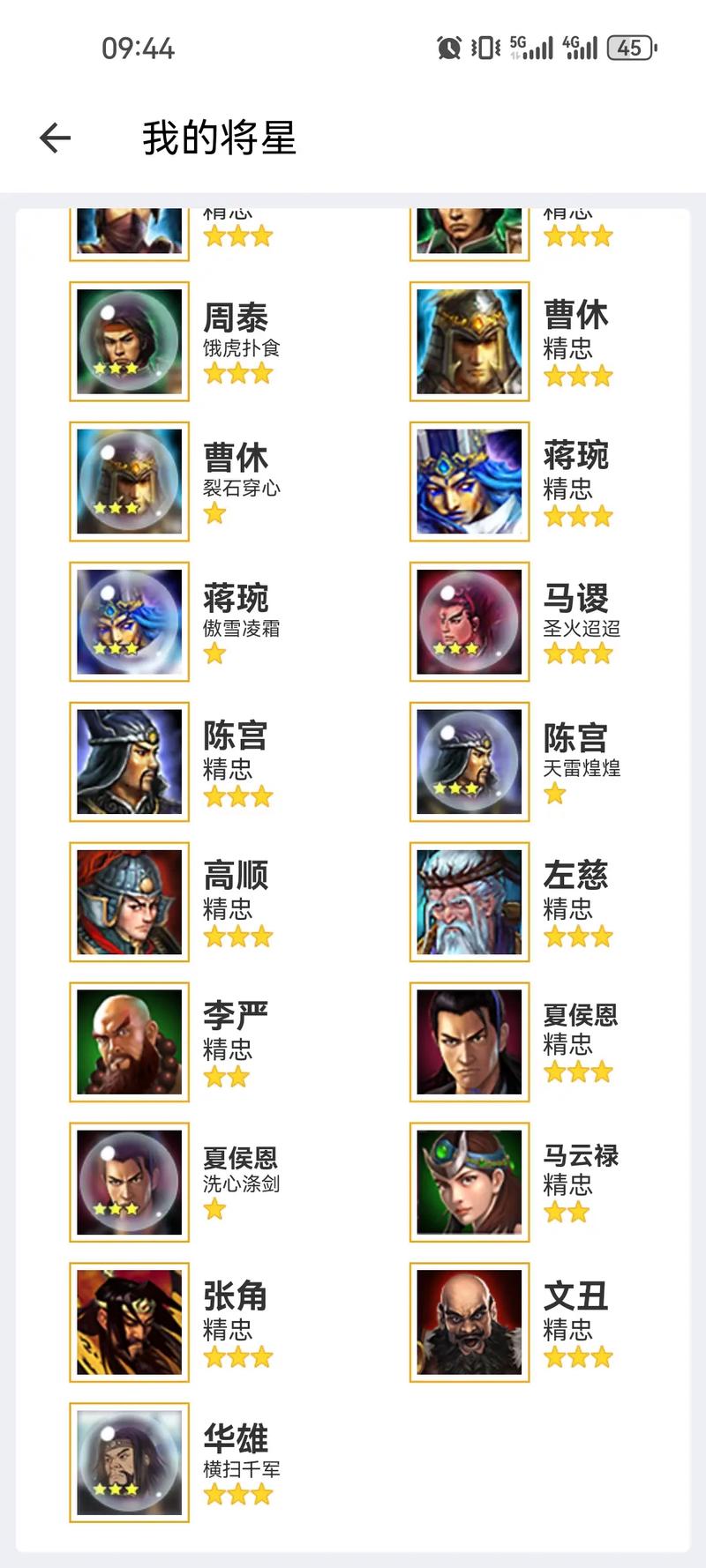
Task: Tap the 我的将星 page title
Action: coord(222,138)
